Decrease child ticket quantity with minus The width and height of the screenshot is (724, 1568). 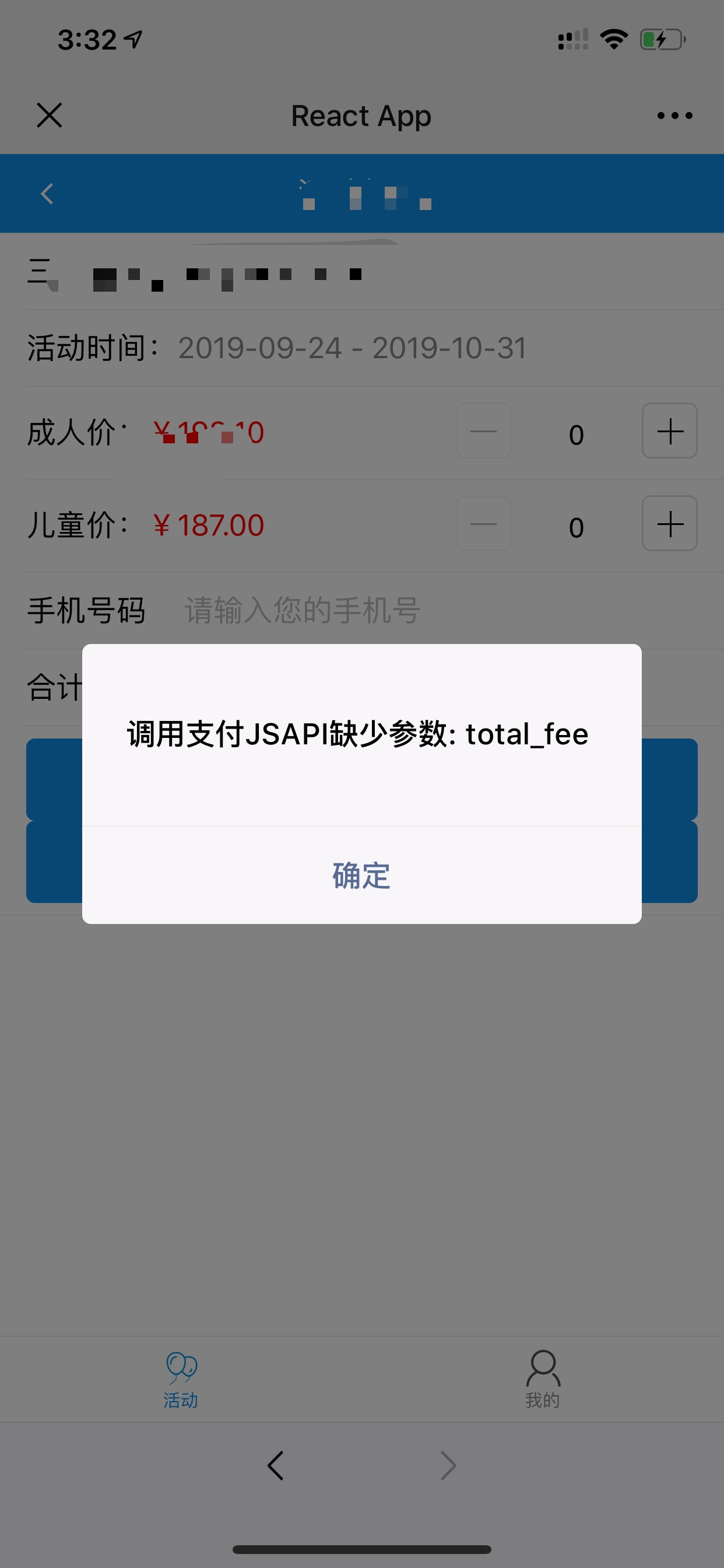[484, 523]
